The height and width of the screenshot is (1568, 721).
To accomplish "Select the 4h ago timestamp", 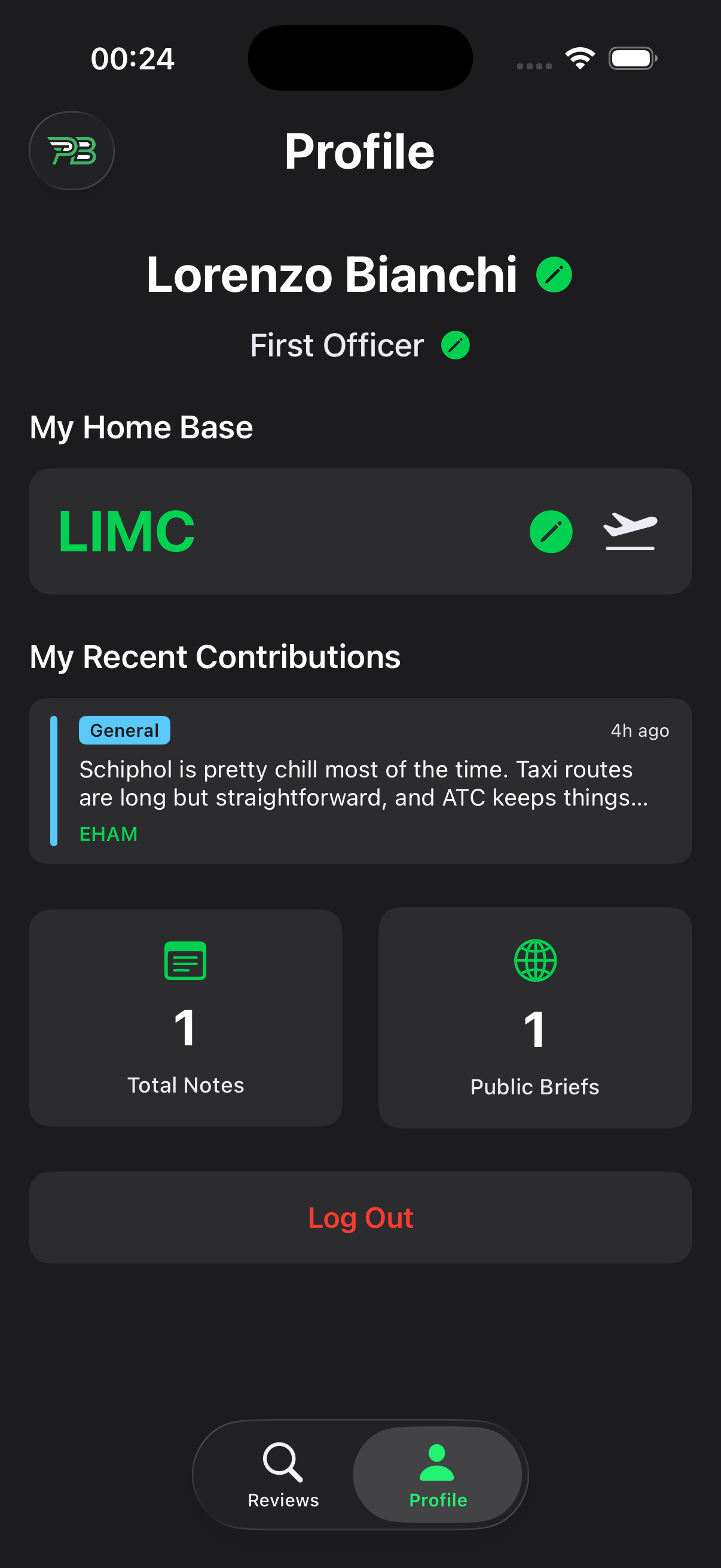I will (x=638, y=730).
